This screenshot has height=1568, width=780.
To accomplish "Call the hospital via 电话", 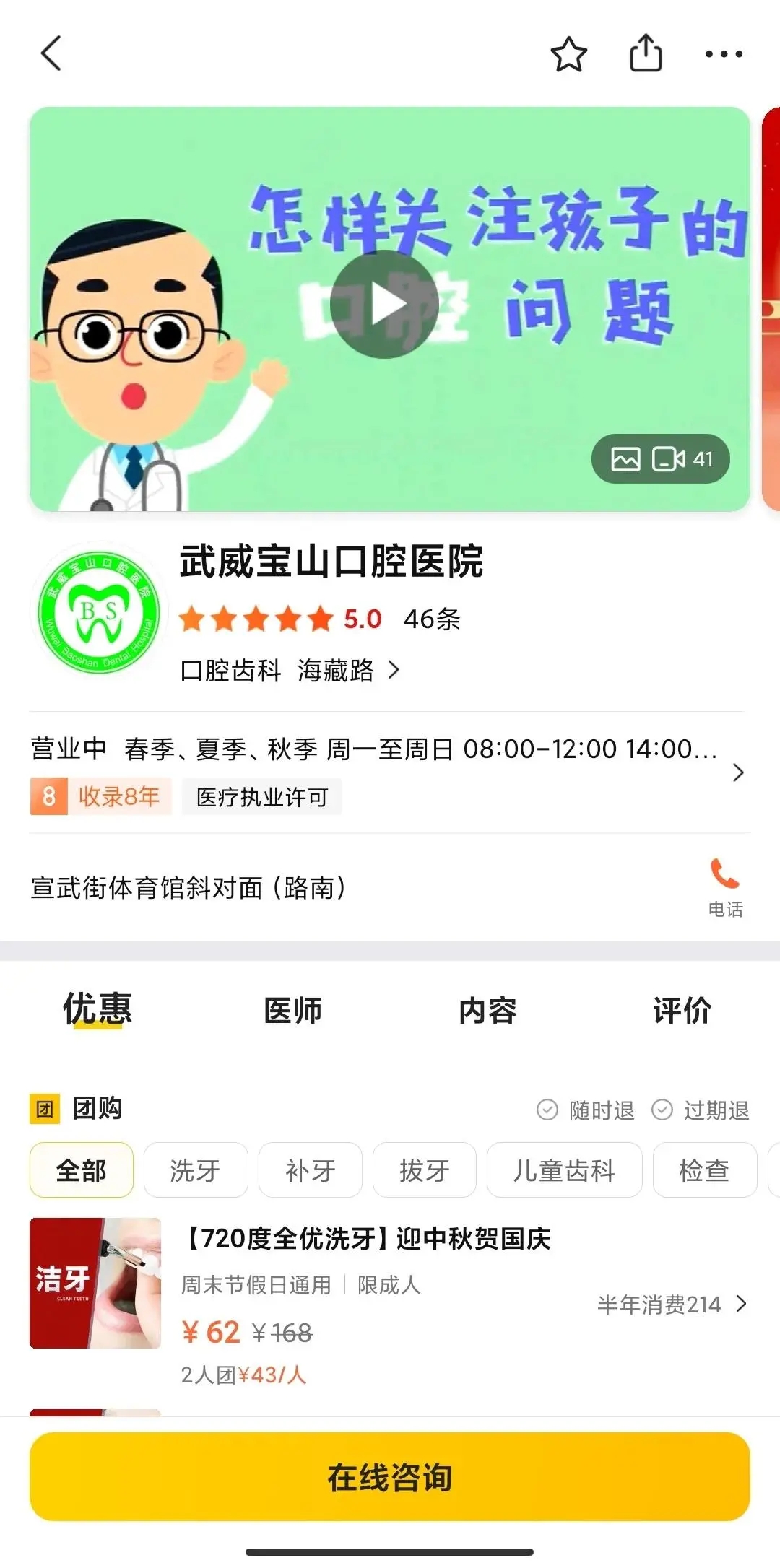I will pos(724,887).
